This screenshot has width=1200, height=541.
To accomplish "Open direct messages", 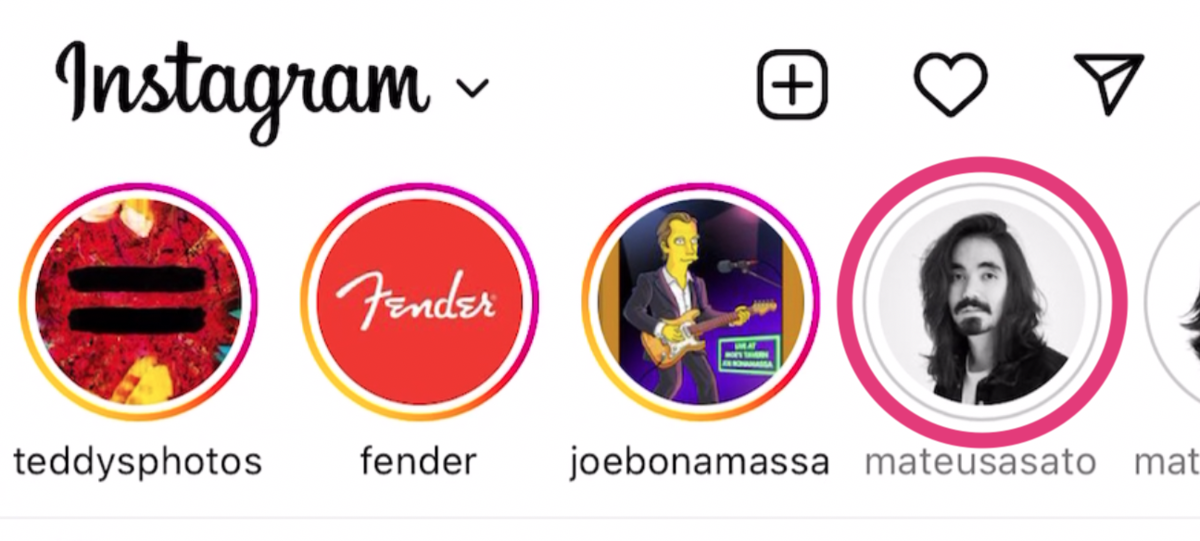I will [1108, 84].
